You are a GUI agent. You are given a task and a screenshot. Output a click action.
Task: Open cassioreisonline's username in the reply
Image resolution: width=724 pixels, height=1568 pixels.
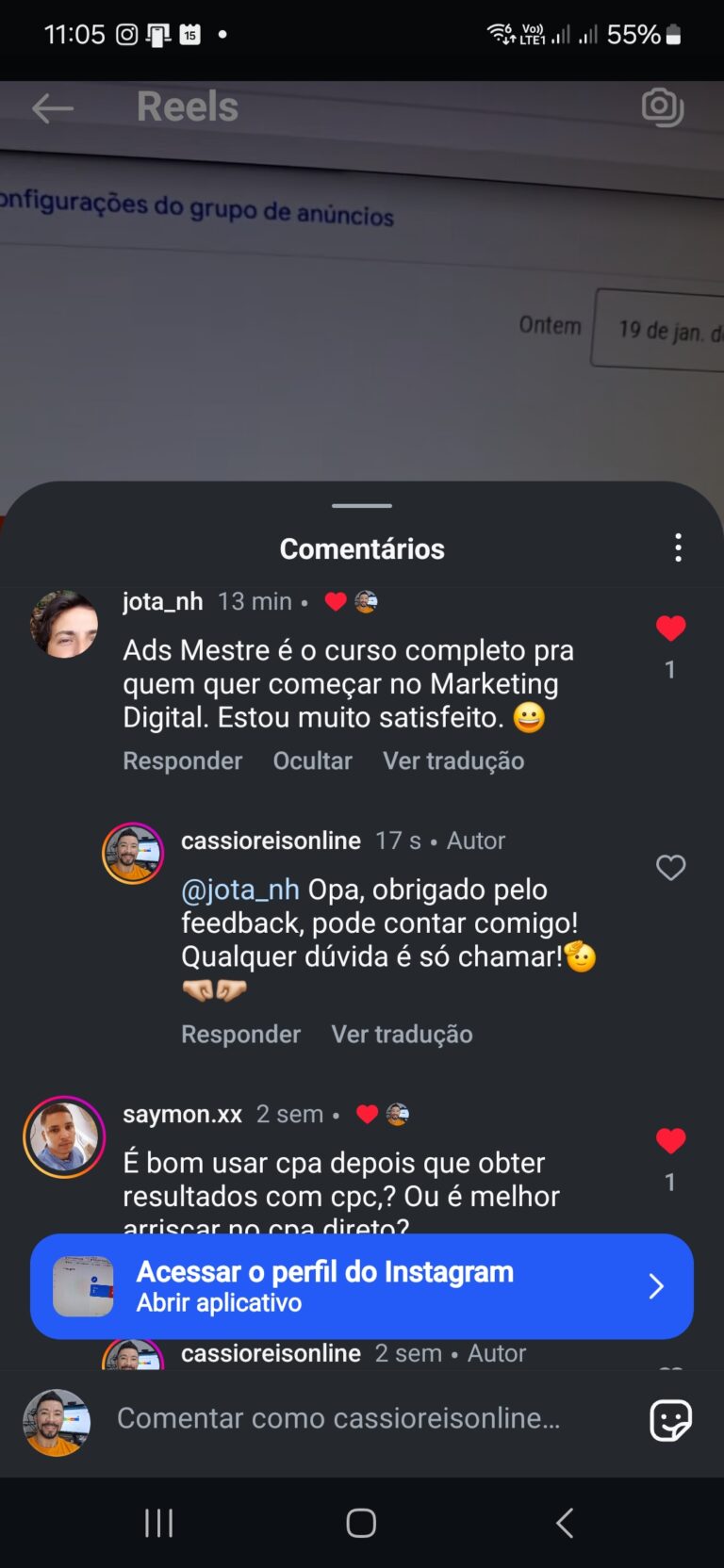tap(271, 841)
